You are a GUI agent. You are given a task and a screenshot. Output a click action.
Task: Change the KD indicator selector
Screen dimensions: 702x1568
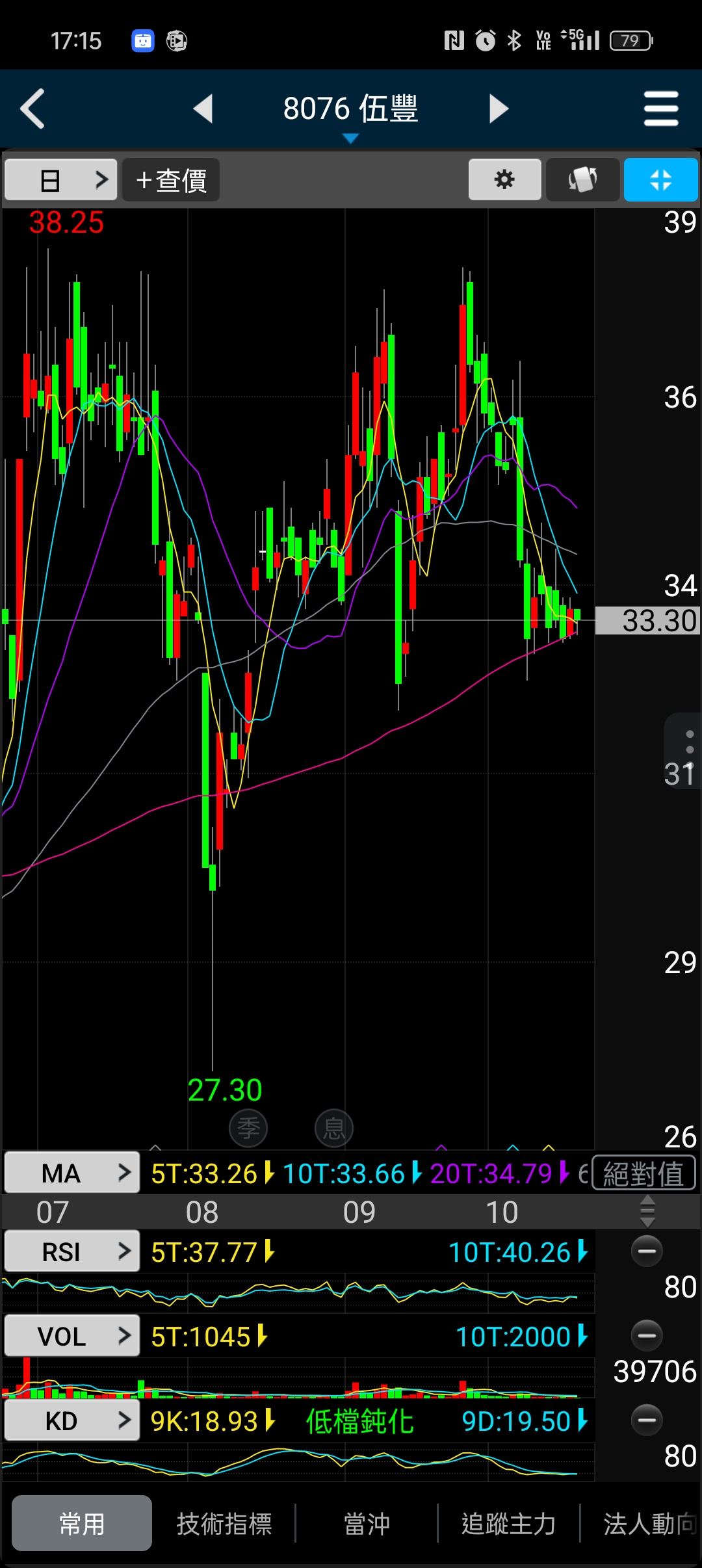tap(72, 1421)
